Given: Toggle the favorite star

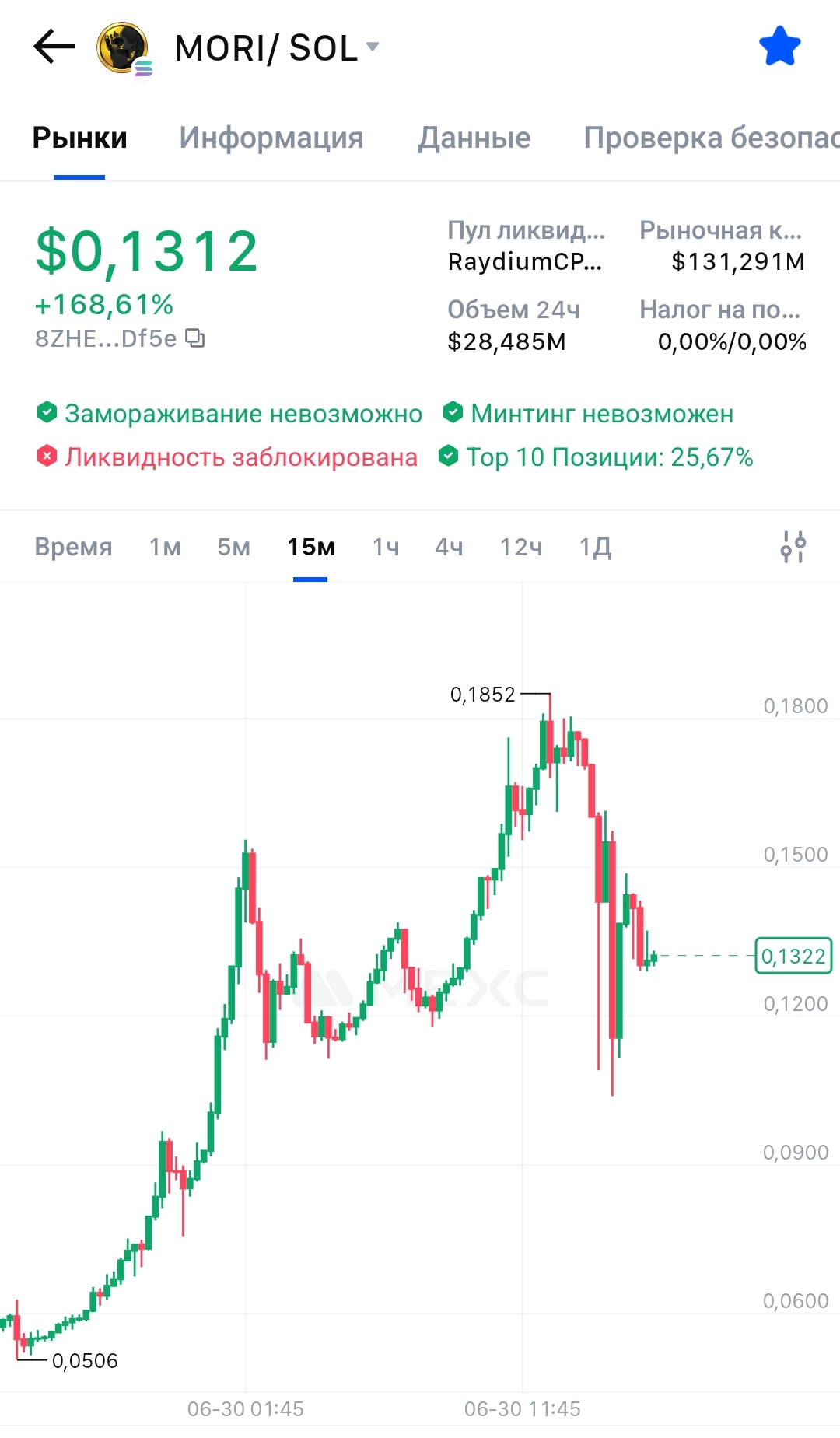Looking at the screenshot, I should point(779,47).
